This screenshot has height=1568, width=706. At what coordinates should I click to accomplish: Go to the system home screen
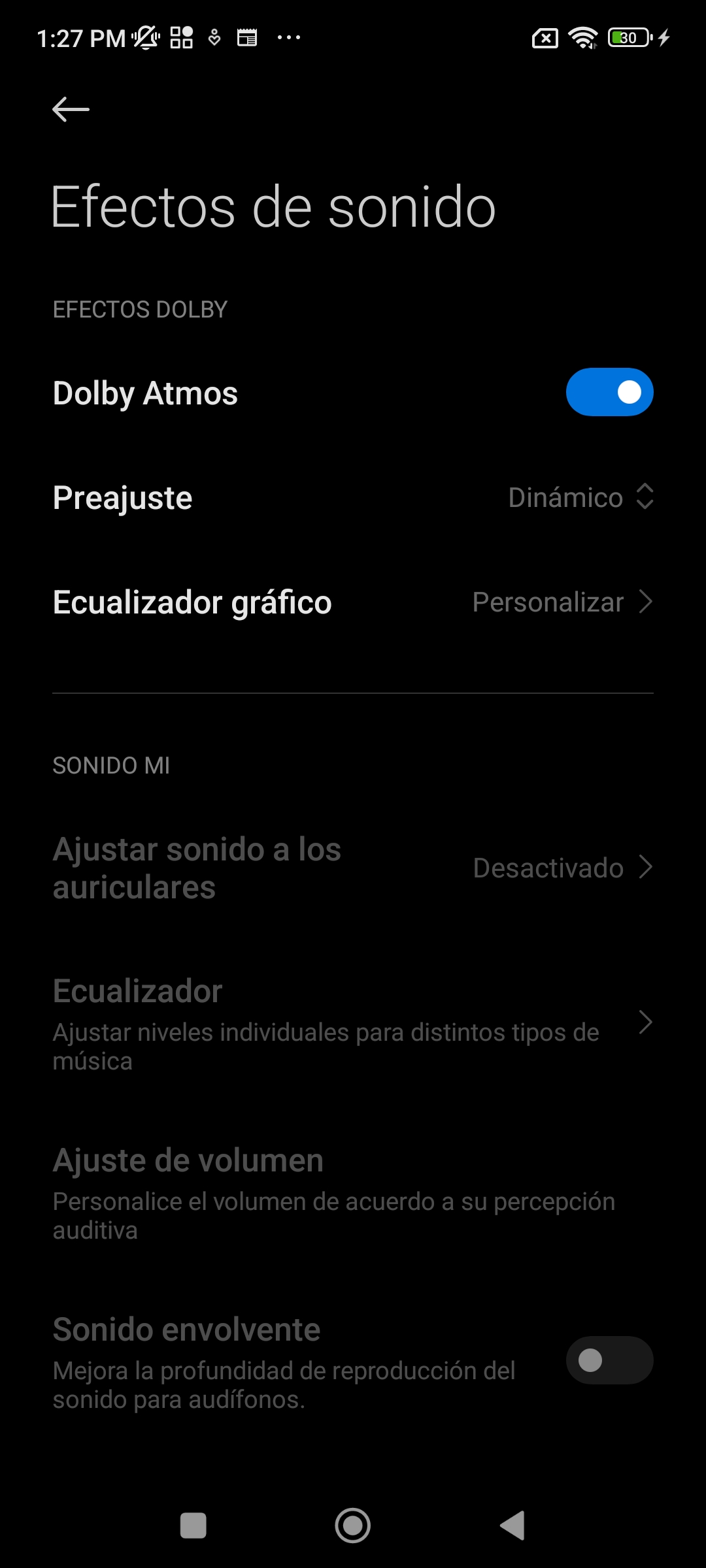coord(353,1526)
